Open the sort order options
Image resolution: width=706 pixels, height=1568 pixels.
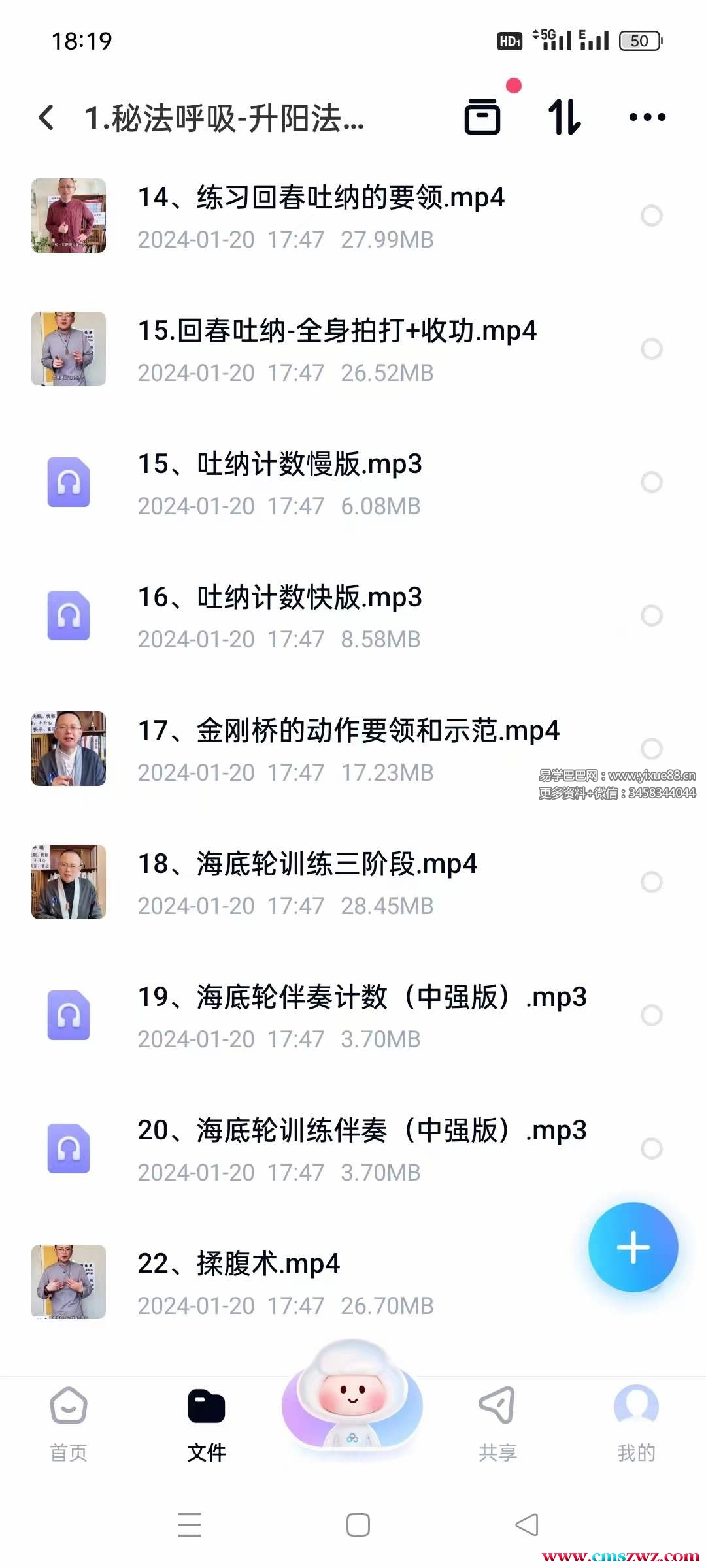564,118
